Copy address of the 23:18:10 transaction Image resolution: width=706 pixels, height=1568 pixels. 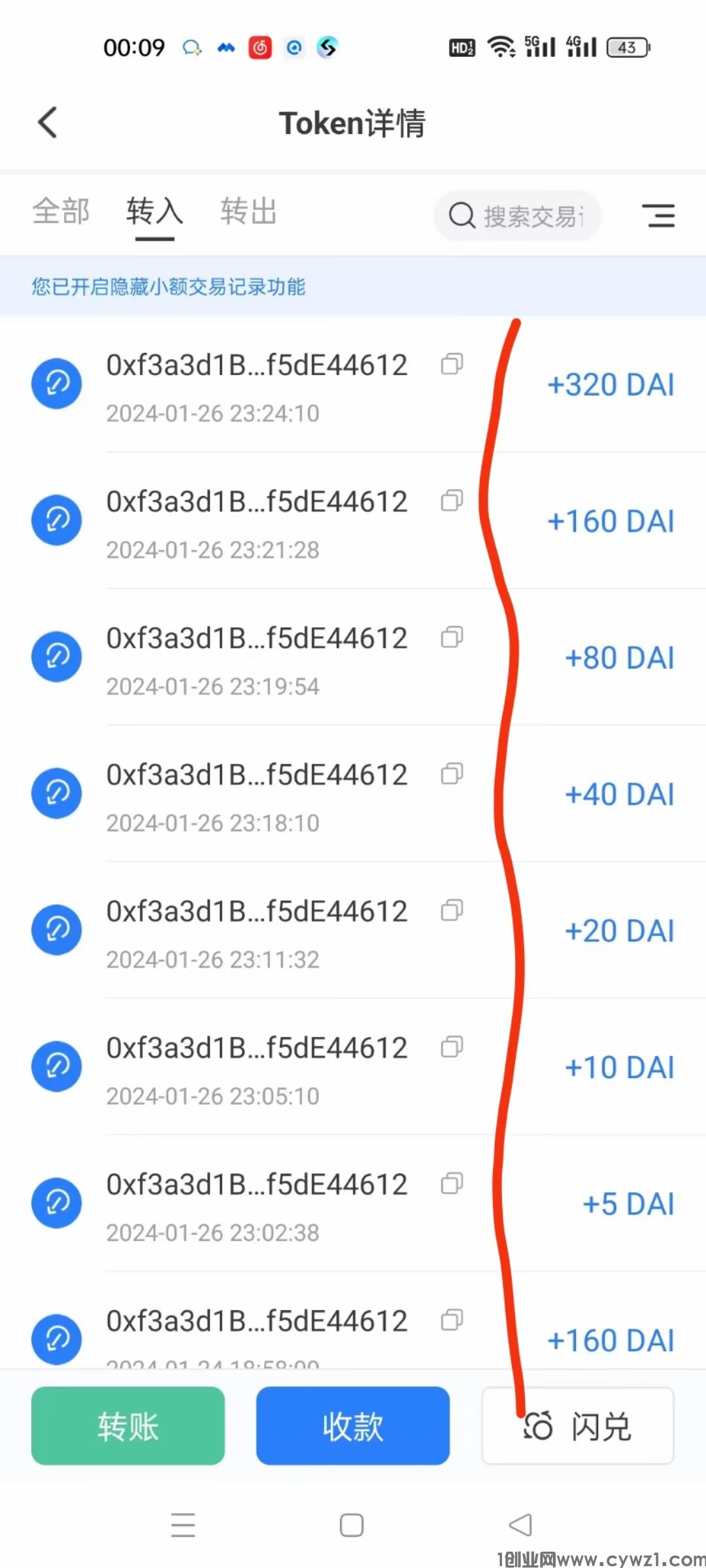452,774
